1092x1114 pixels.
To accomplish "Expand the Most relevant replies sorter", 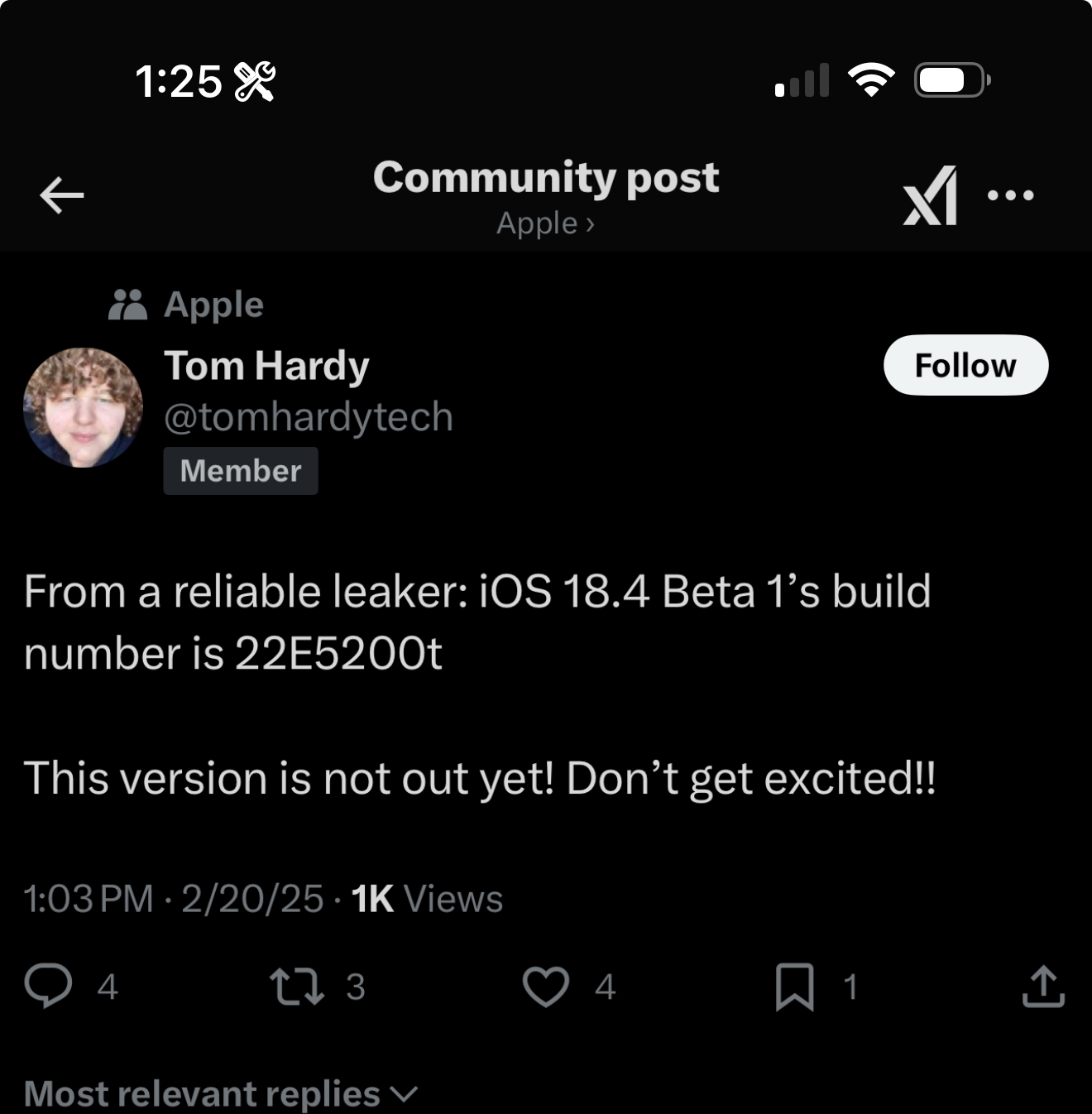I will point(221,1093).
